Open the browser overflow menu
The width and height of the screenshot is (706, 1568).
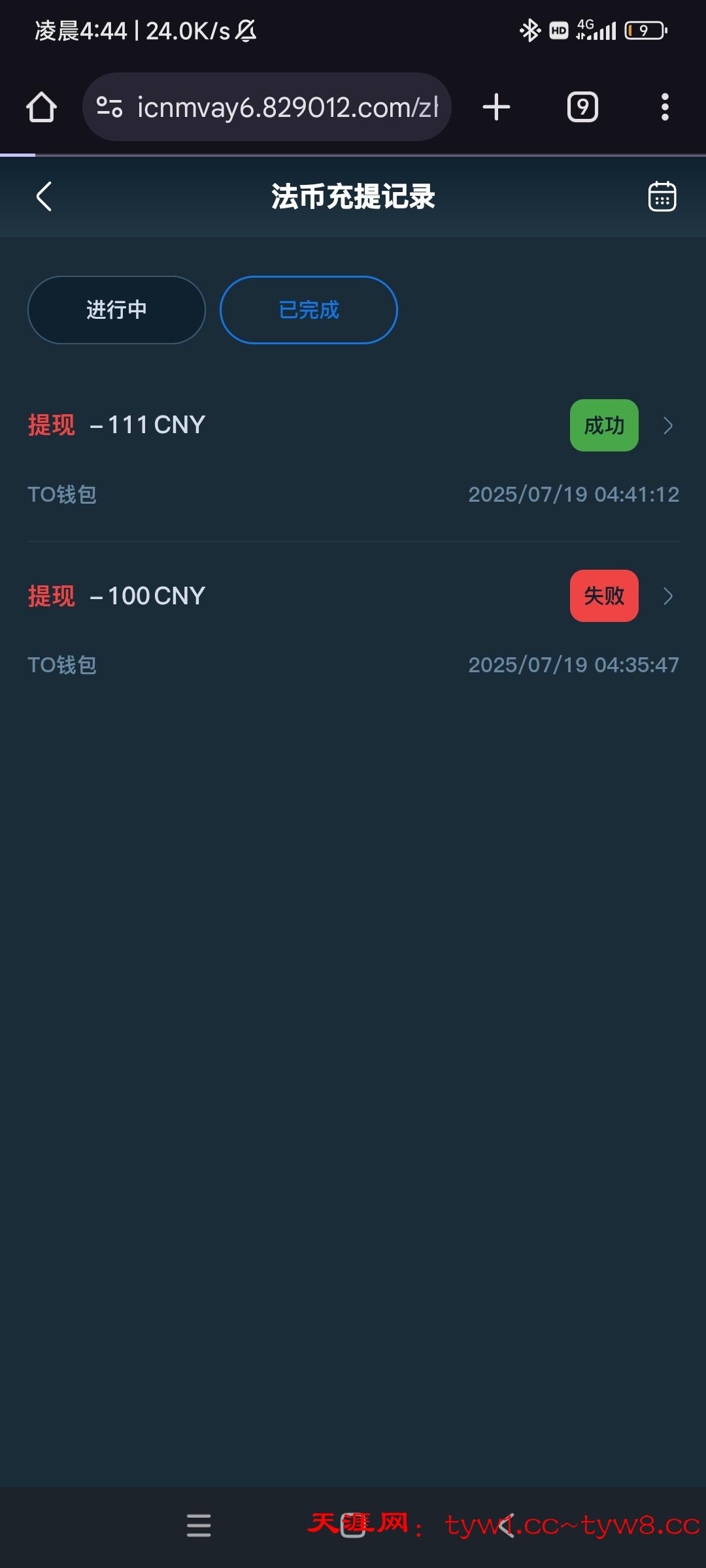pyautogui.click(x=665, y=107)
